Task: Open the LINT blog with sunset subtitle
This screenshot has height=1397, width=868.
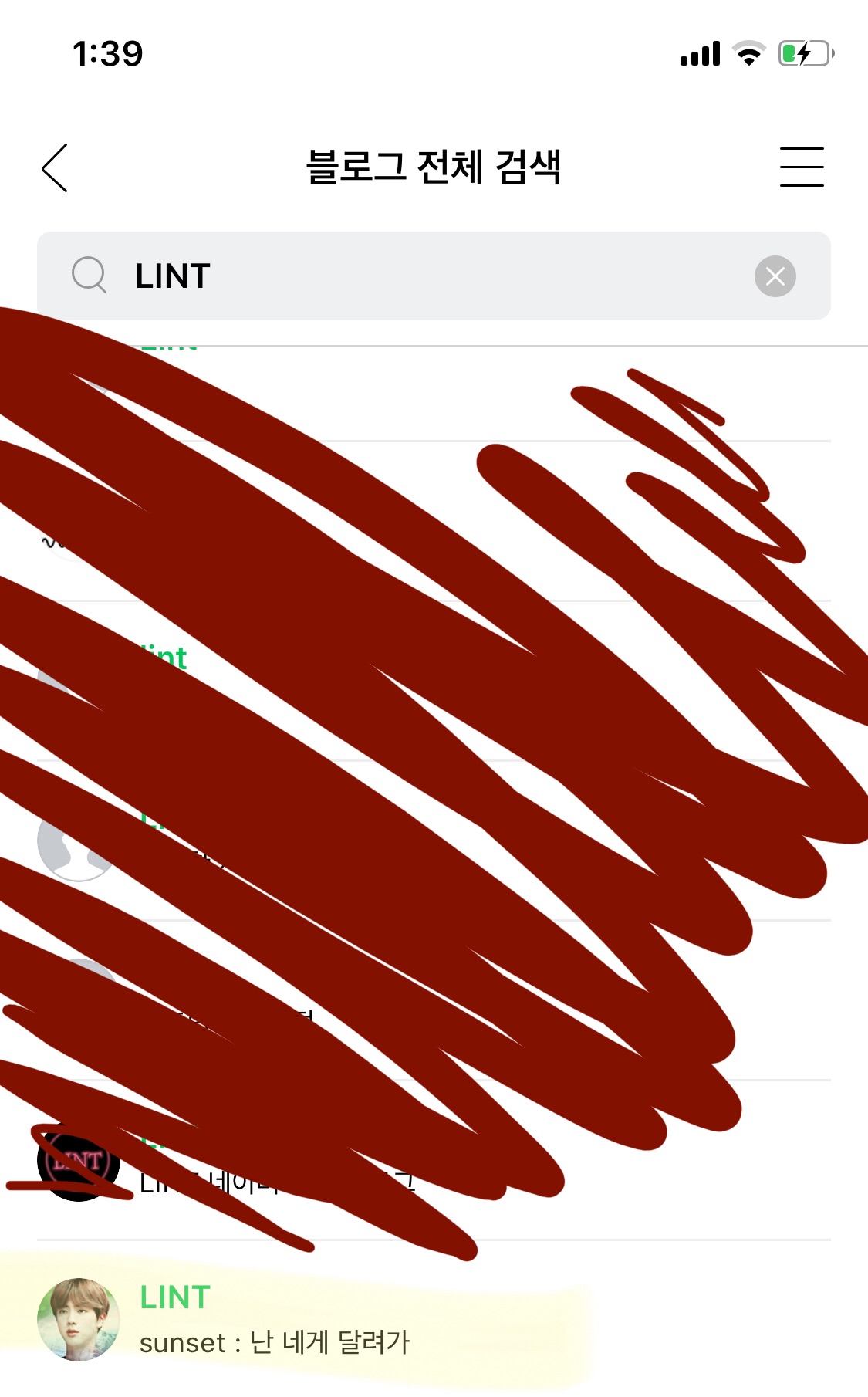Action: coord(275,1320)
